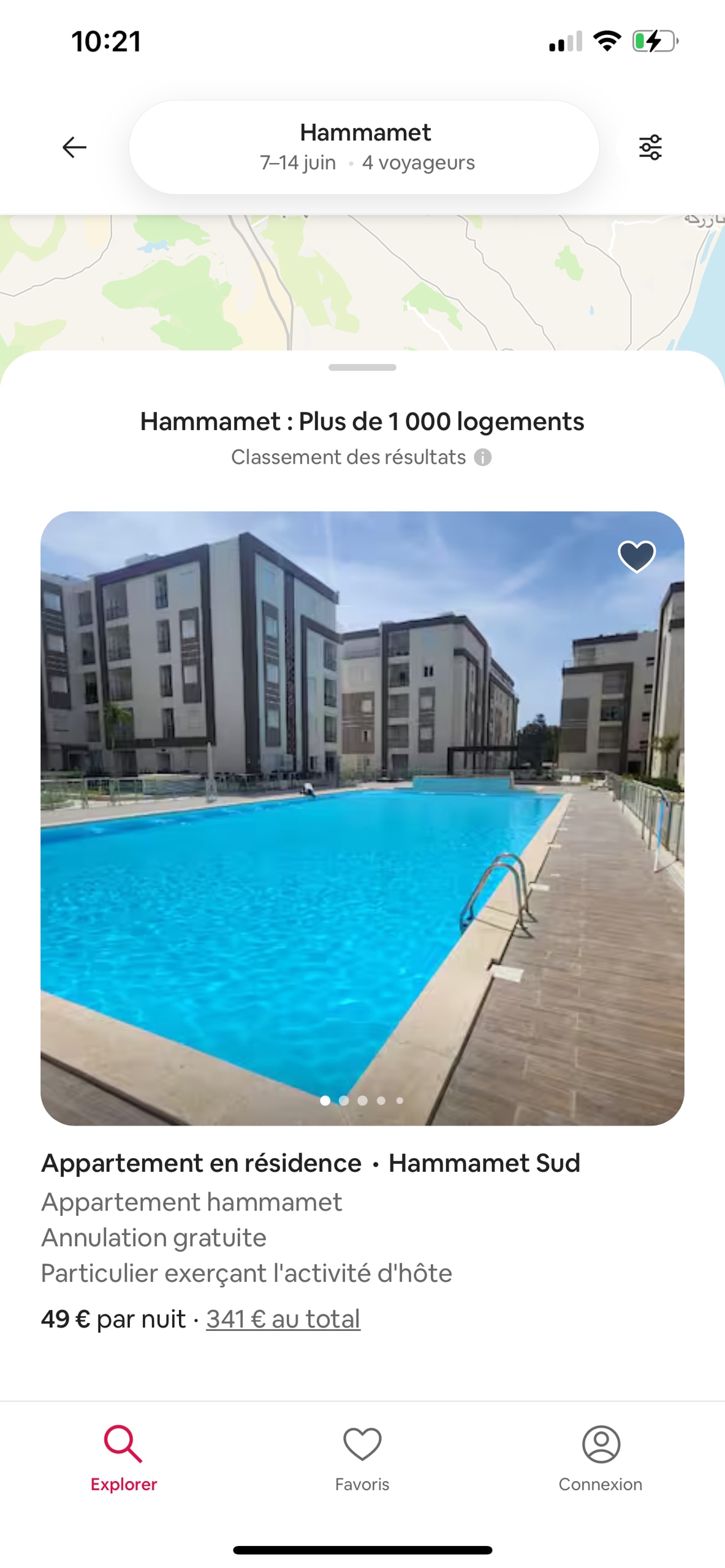Open the Appartement en résidence listing photo

(362, 818)
